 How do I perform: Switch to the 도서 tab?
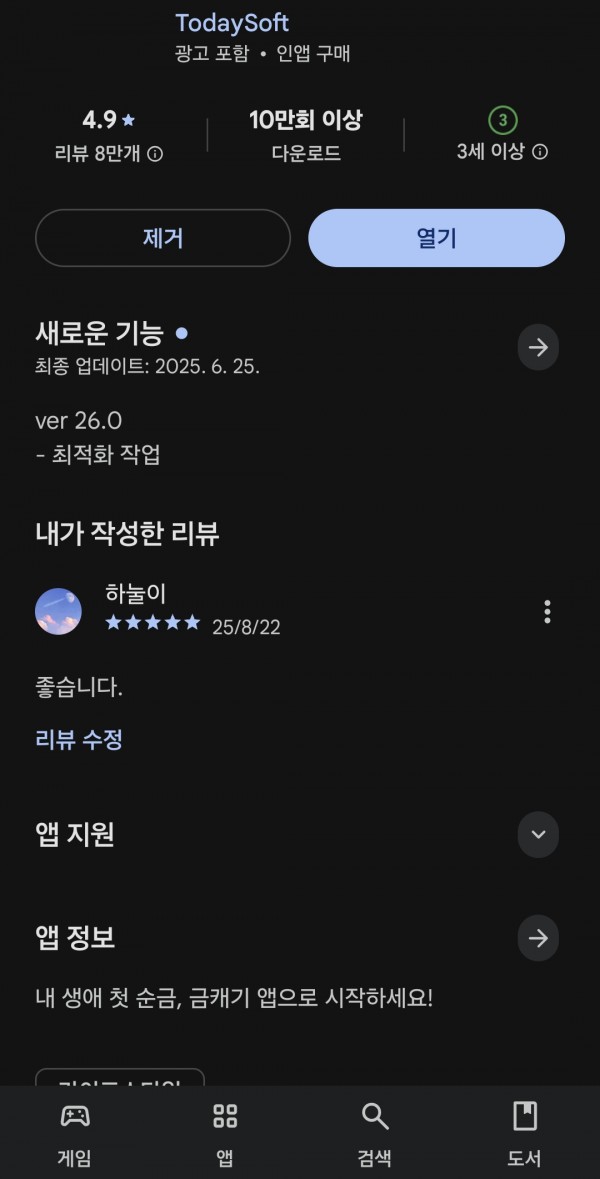coord(525,1134)
